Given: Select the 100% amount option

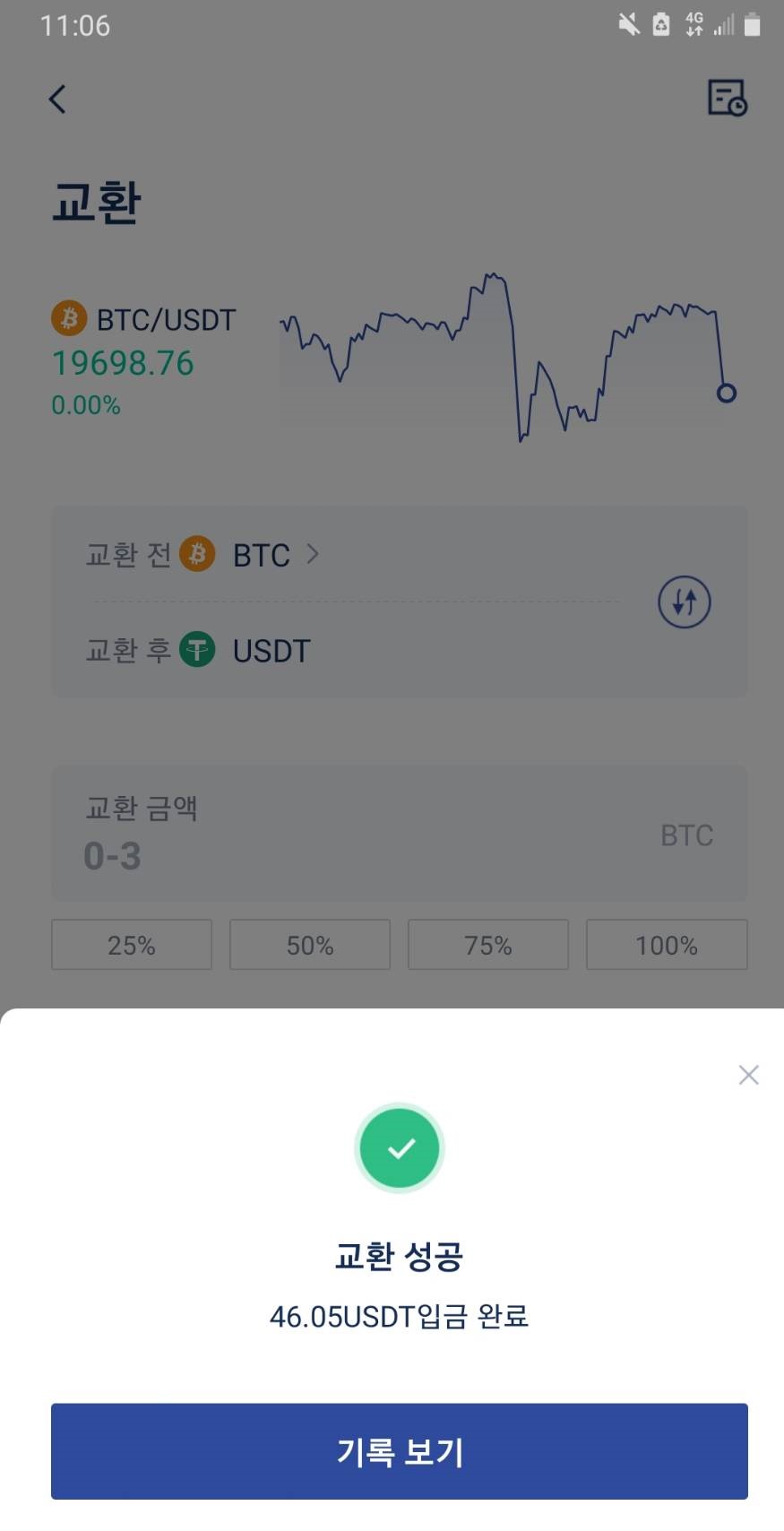Looking at the screenshot, I should coord(667,945).
